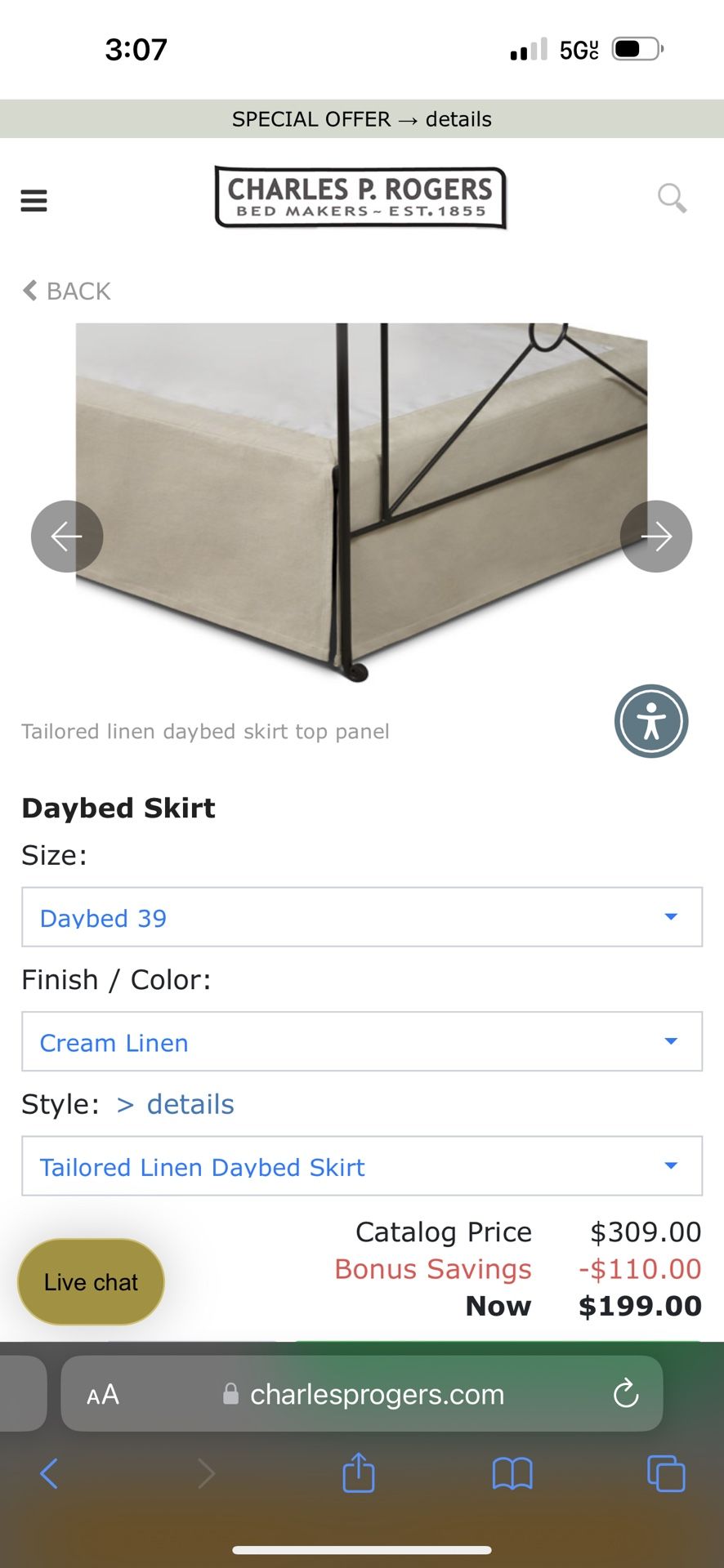The image size is (724, 1568).
Task: Tap the charlesprogers.com address bar
Action: point(364,1394)
